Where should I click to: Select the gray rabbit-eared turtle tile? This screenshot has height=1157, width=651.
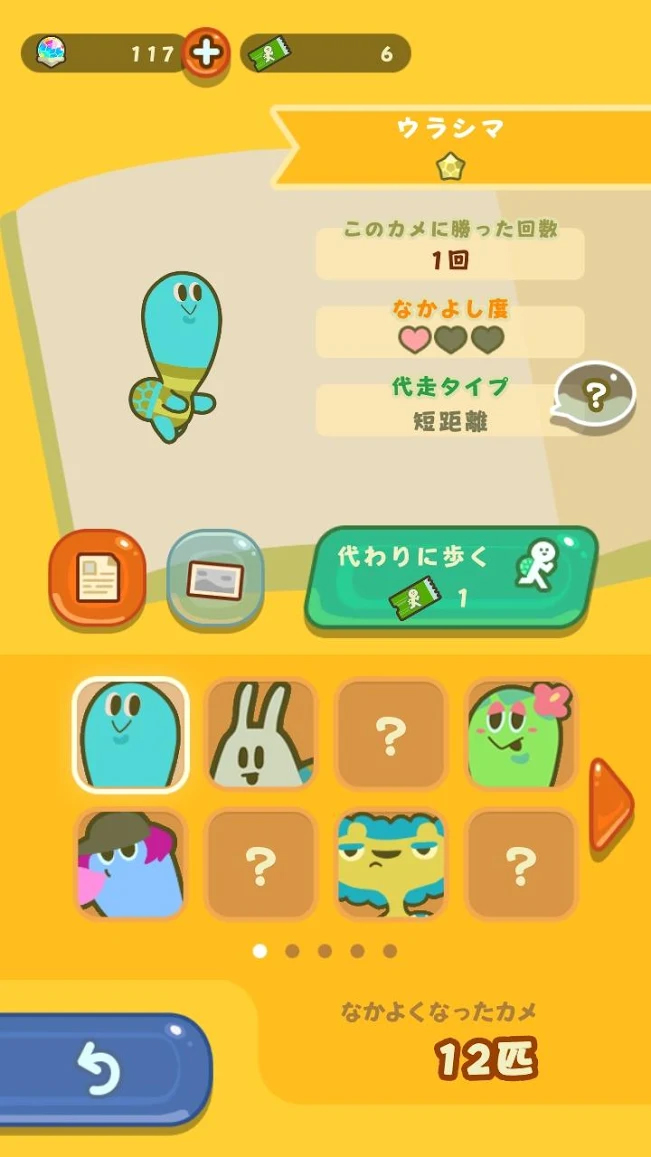(x=260, y=734)
